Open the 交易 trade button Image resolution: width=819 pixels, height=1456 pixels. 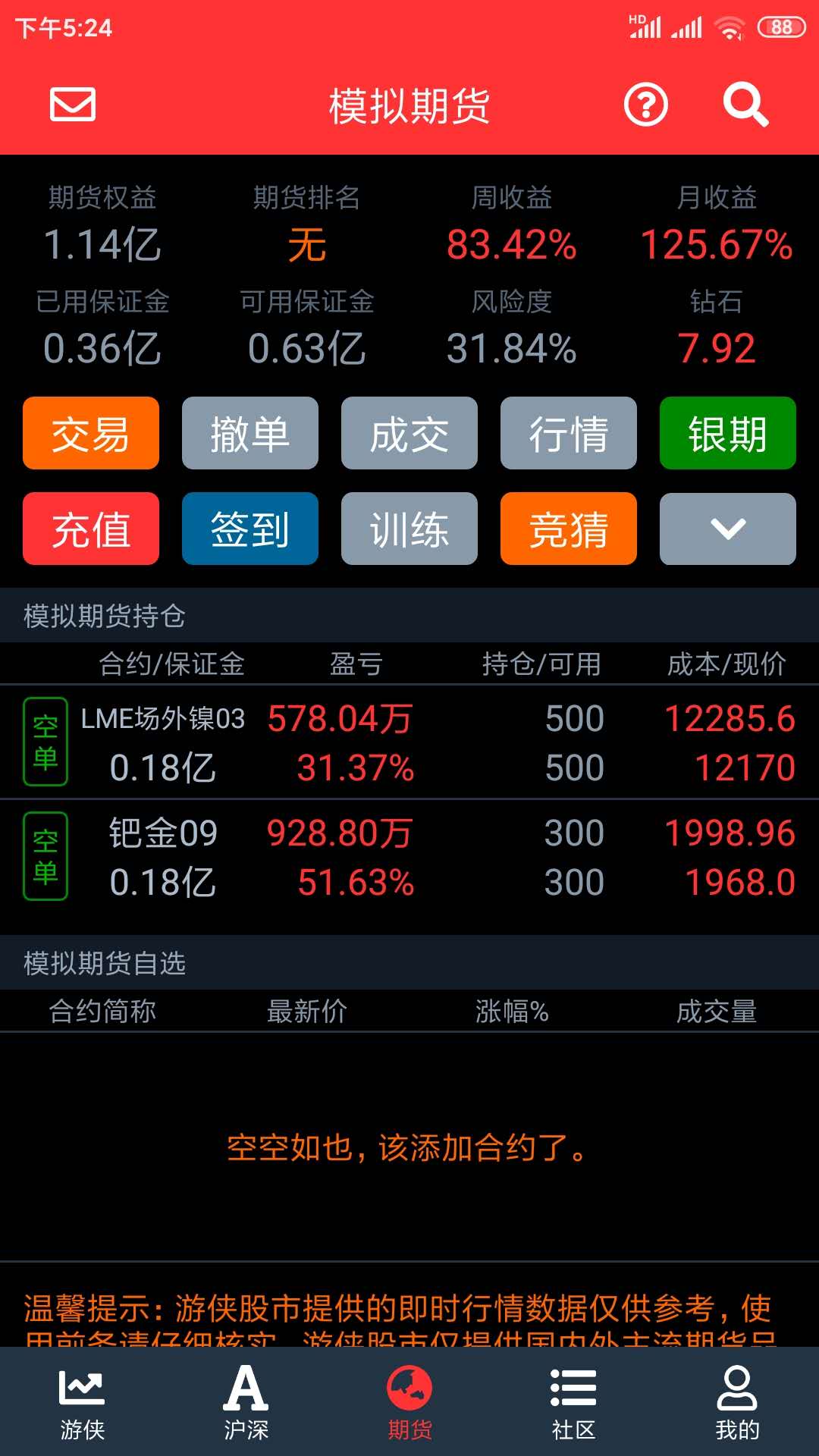coord(91,433)
